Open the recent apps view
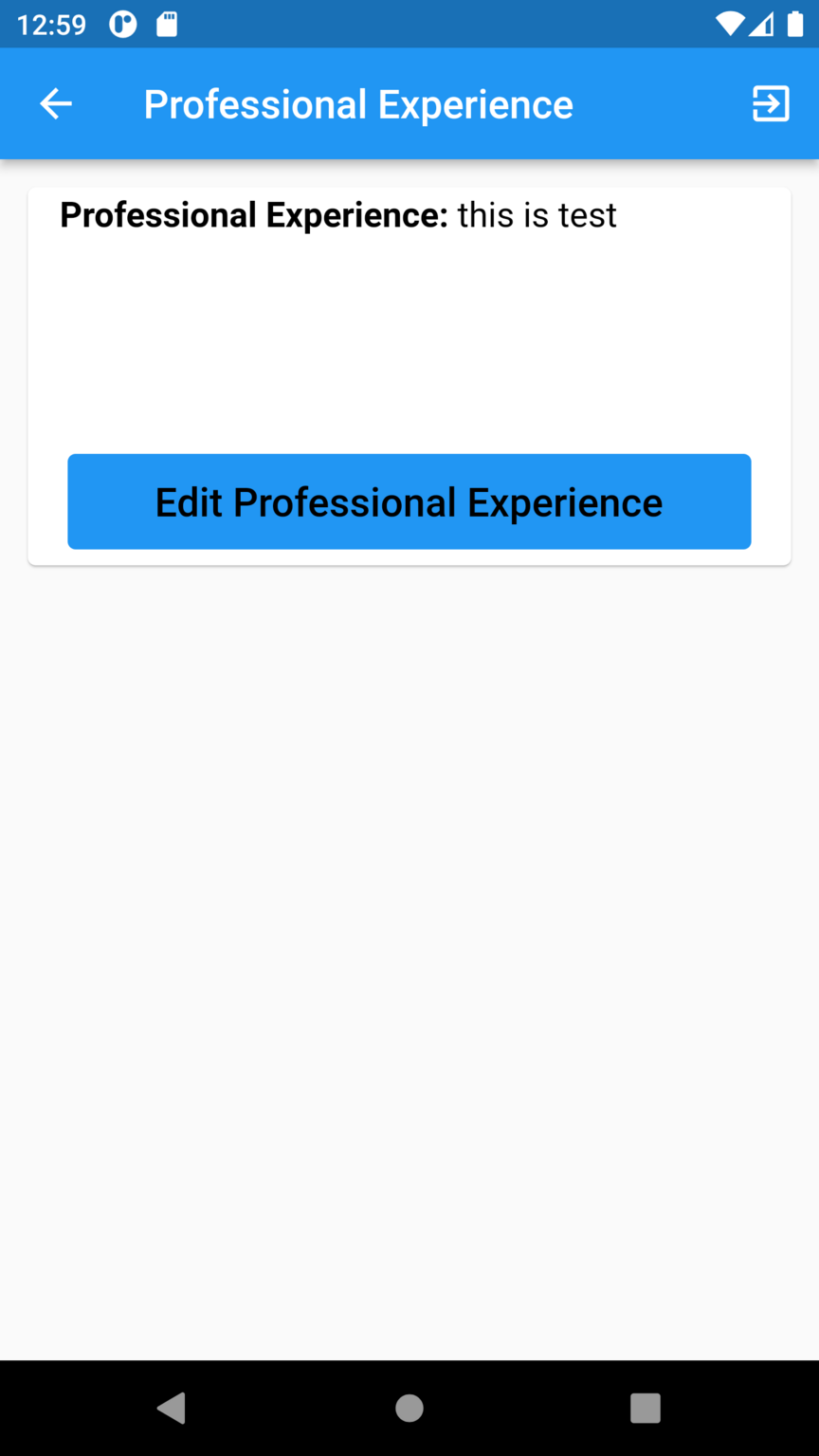 [645, 1408]
